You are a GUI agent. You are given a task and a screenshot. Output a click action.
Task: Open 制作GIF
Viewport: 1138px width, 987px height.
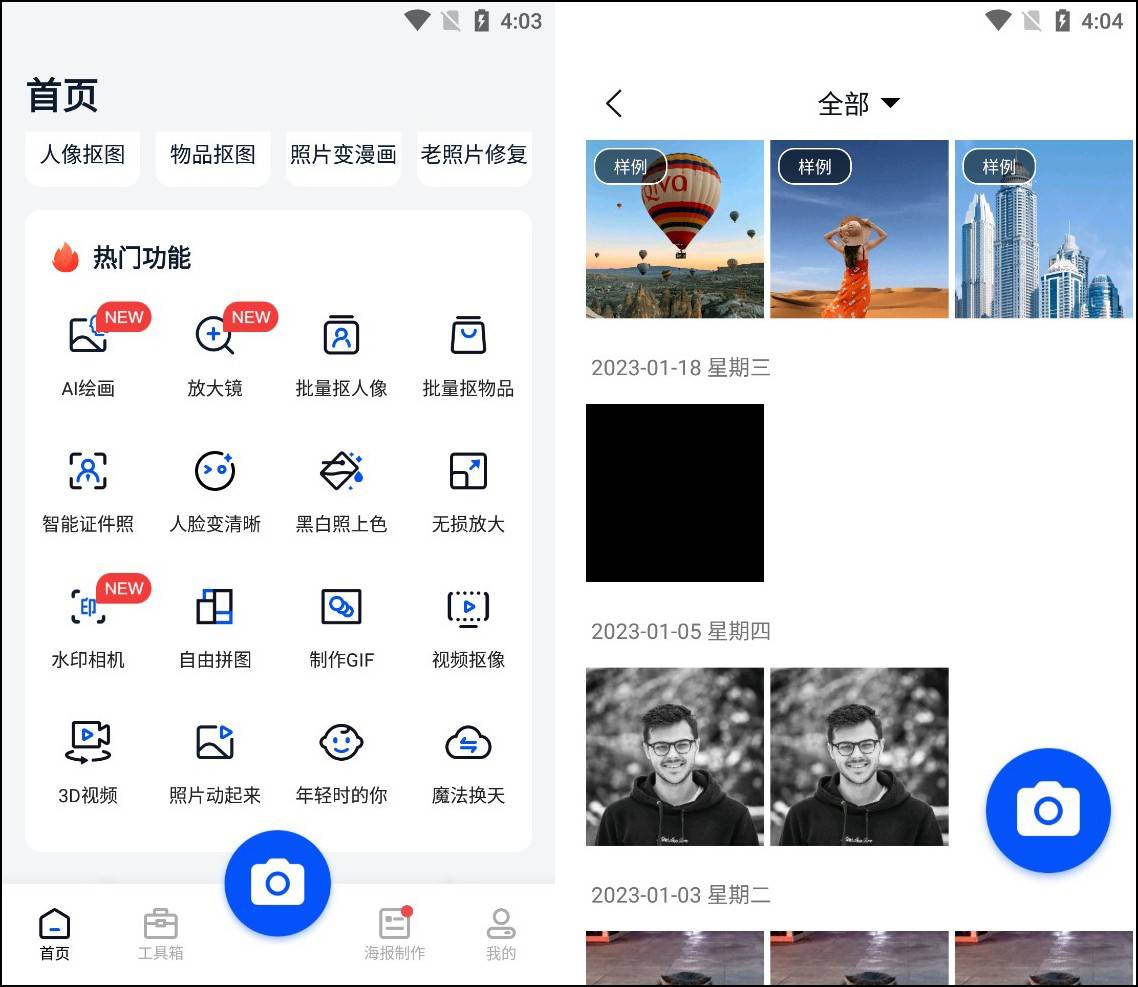[341, 623]
